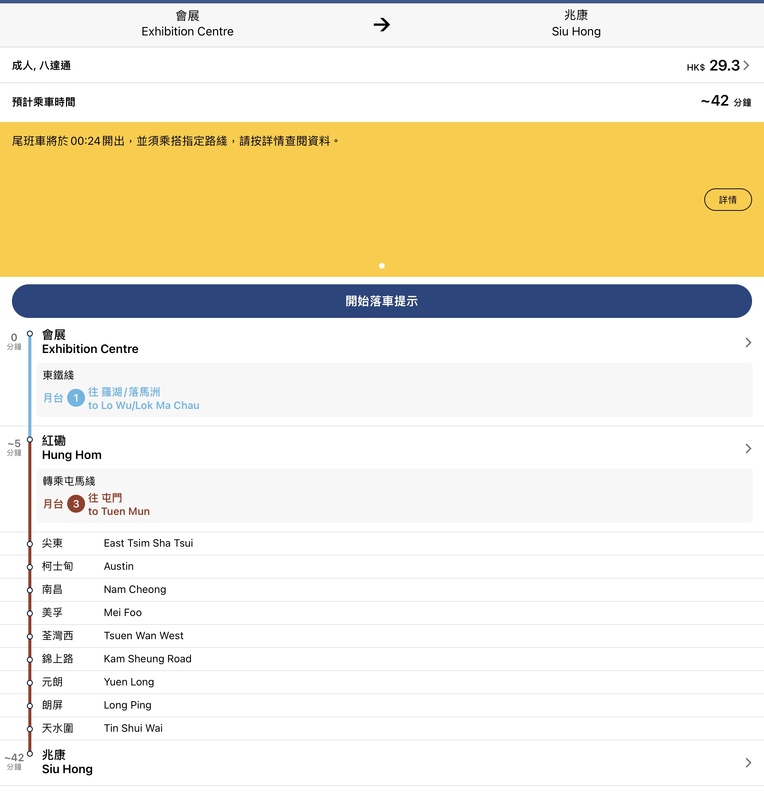Start the 開始落車提示 alighting reminder
The image size is (764, 800).
(381, 301)
